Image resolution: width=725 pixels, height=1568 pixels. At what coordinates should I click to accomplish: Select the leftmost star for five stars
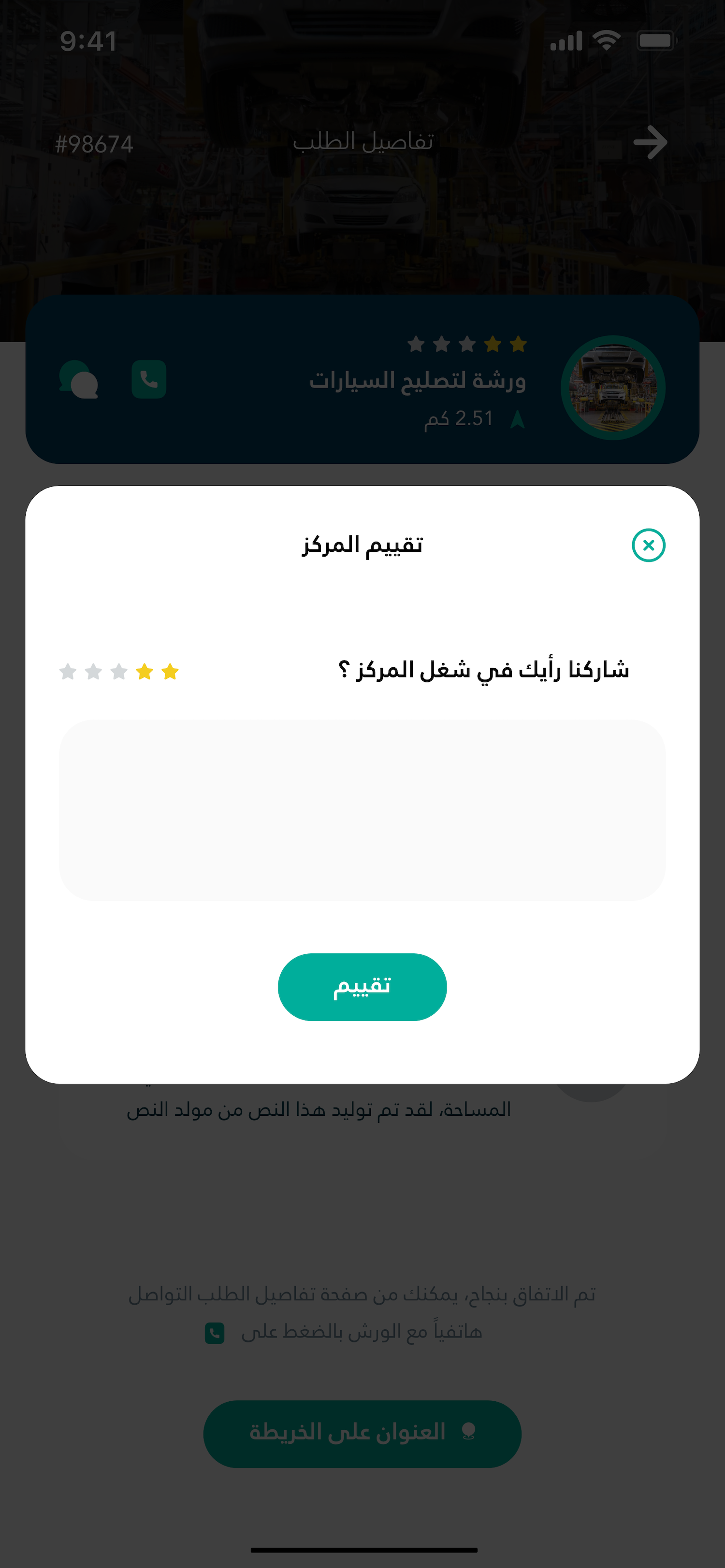[68, 671]
